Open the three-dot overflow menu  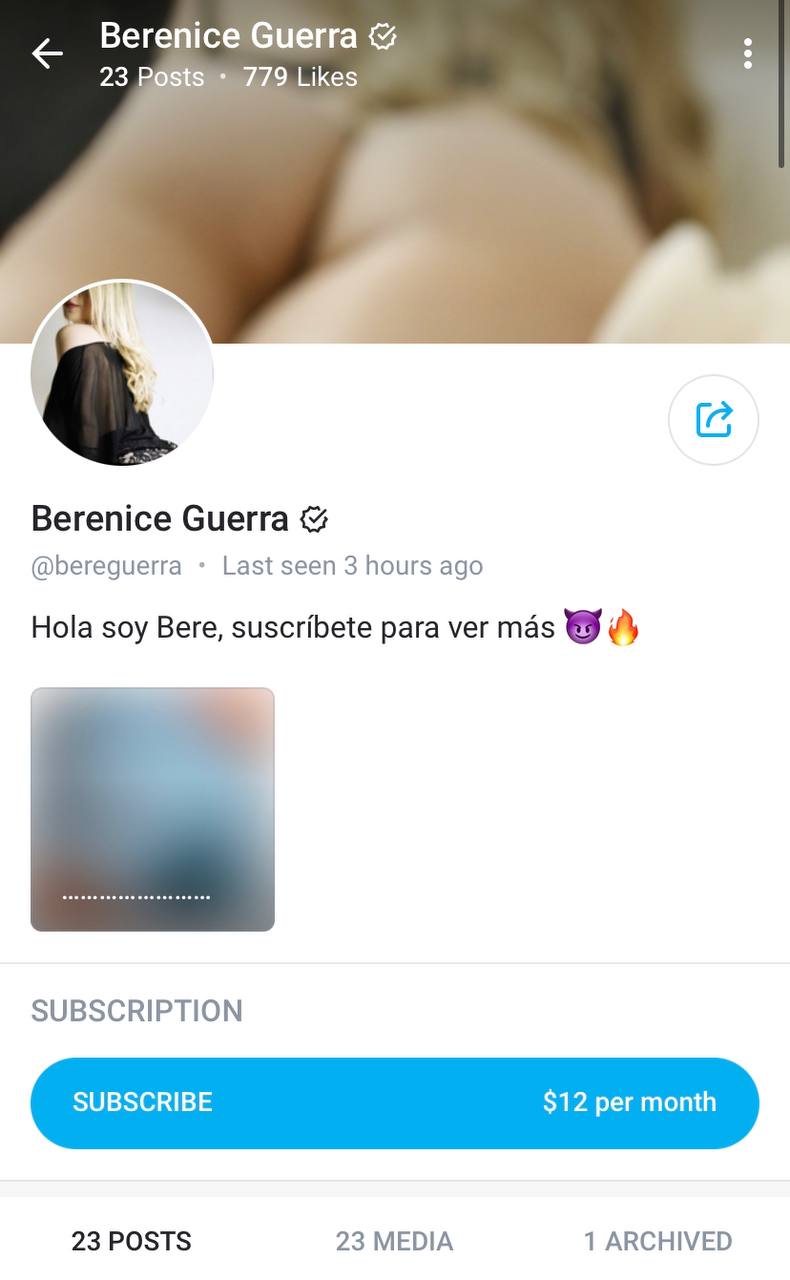[747, 54]
